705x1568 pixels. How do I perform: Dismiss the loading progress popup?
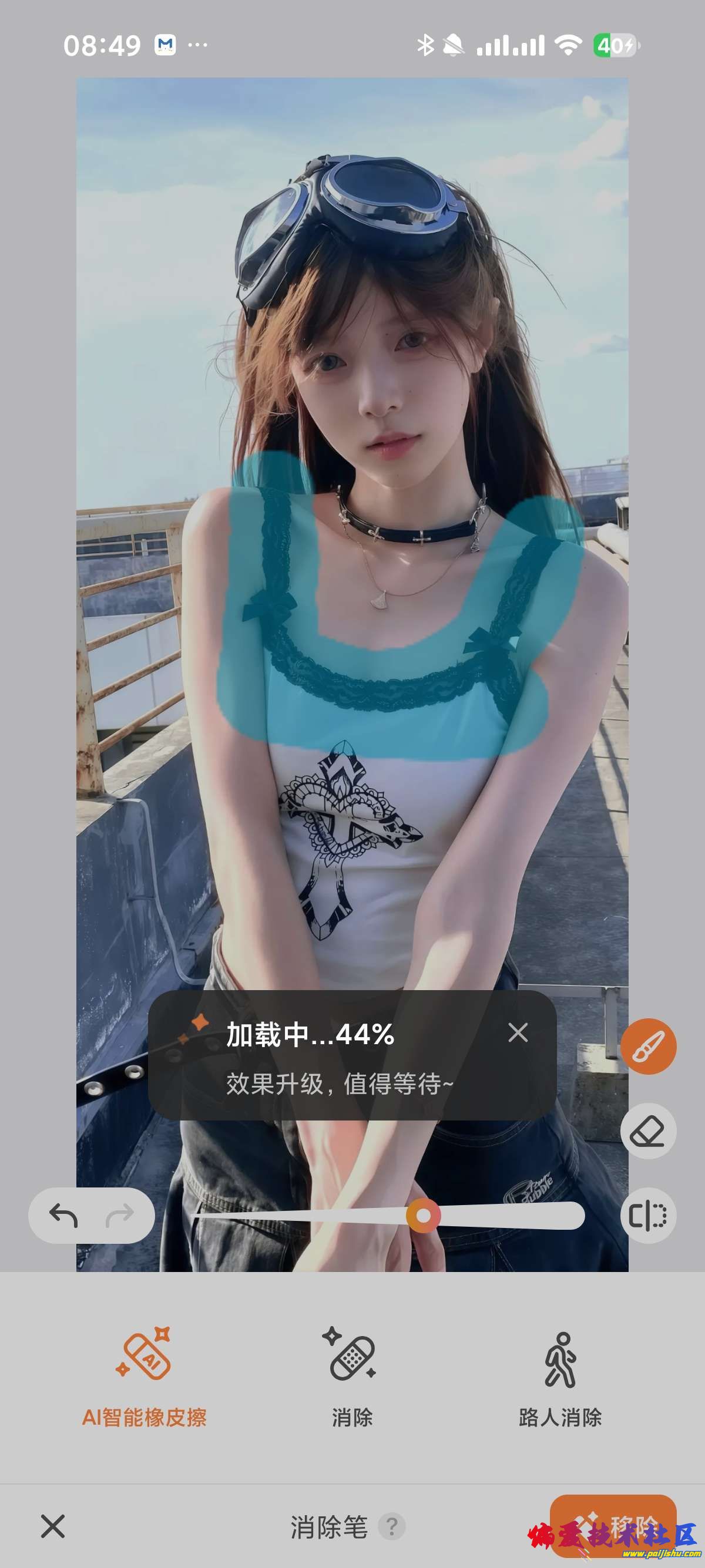coord(518,1032)
